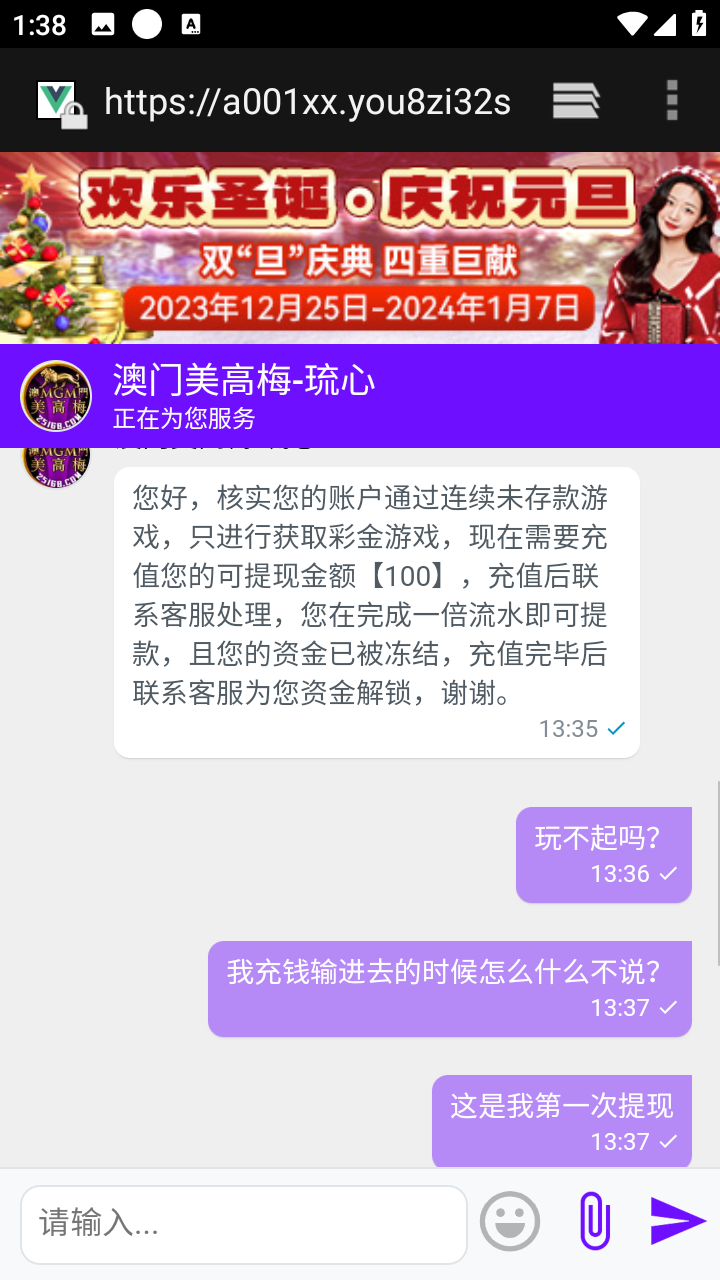Open the Christmas and New Year promotion banner

pyautogui.click(x=360, y=247)
